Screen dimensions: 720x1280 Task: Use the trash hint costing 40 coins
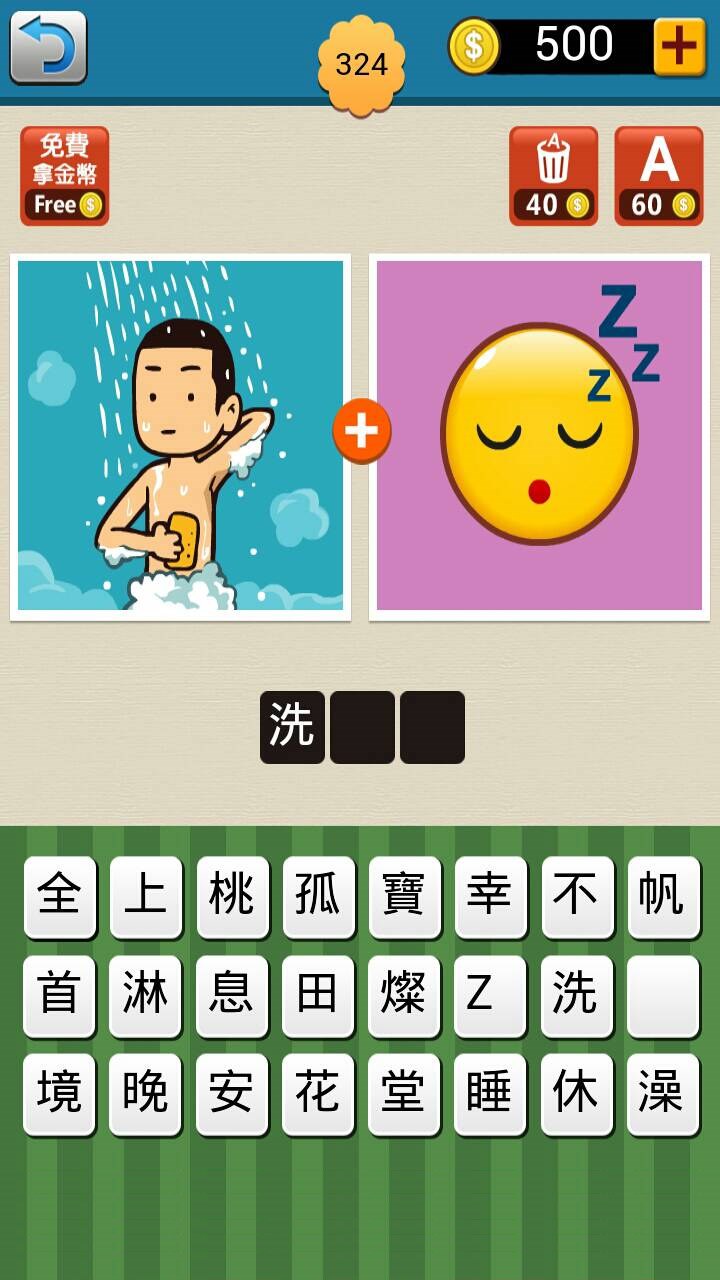[553, 176]
